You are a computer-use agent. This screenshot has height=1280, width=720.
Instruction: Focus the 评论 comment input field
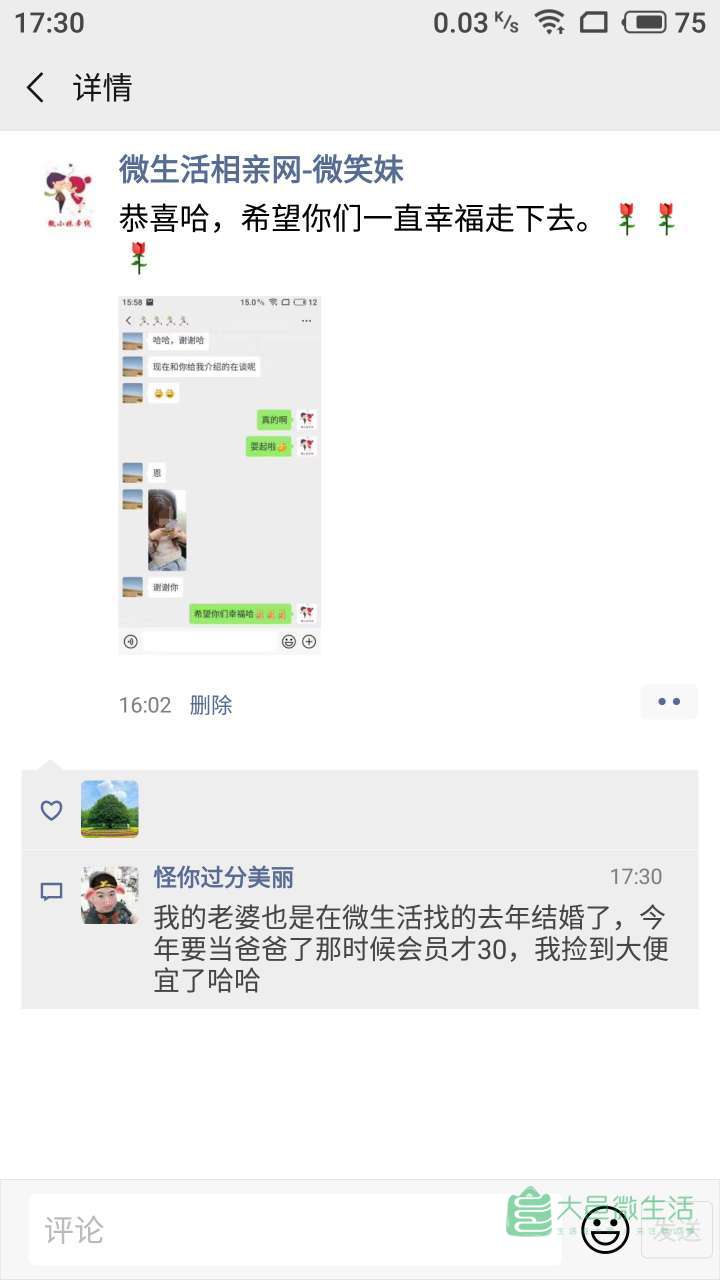pos(290,1229)
